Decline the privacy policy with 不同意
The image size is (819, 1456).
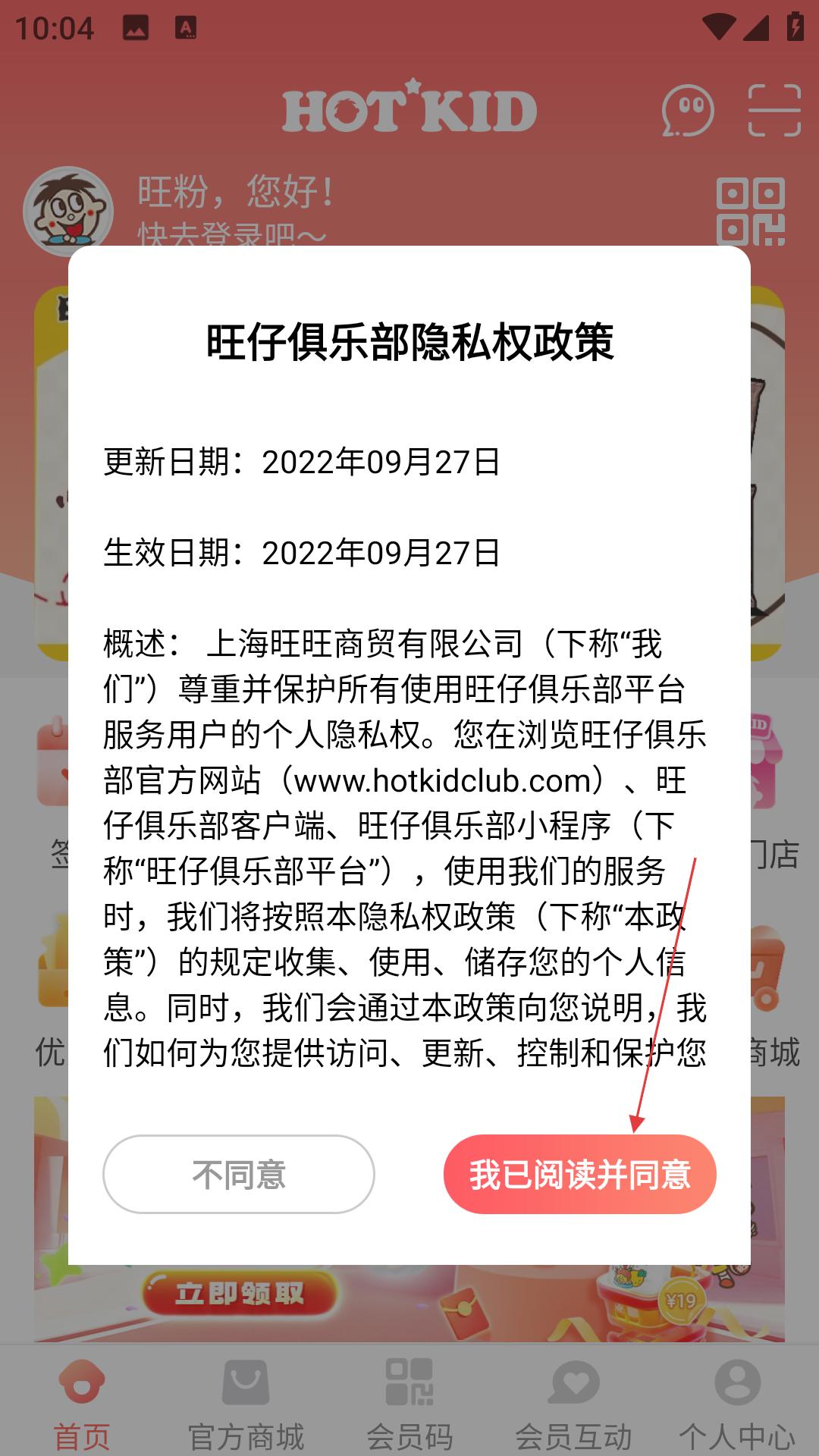point(239,1174)
